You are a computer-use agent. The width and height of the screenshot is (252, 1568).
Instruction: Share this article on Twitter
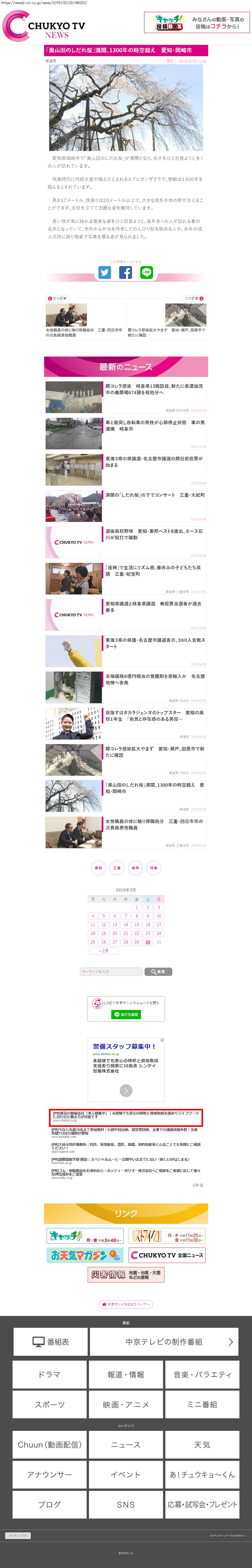pyautogui.click(x=105, y=273)
